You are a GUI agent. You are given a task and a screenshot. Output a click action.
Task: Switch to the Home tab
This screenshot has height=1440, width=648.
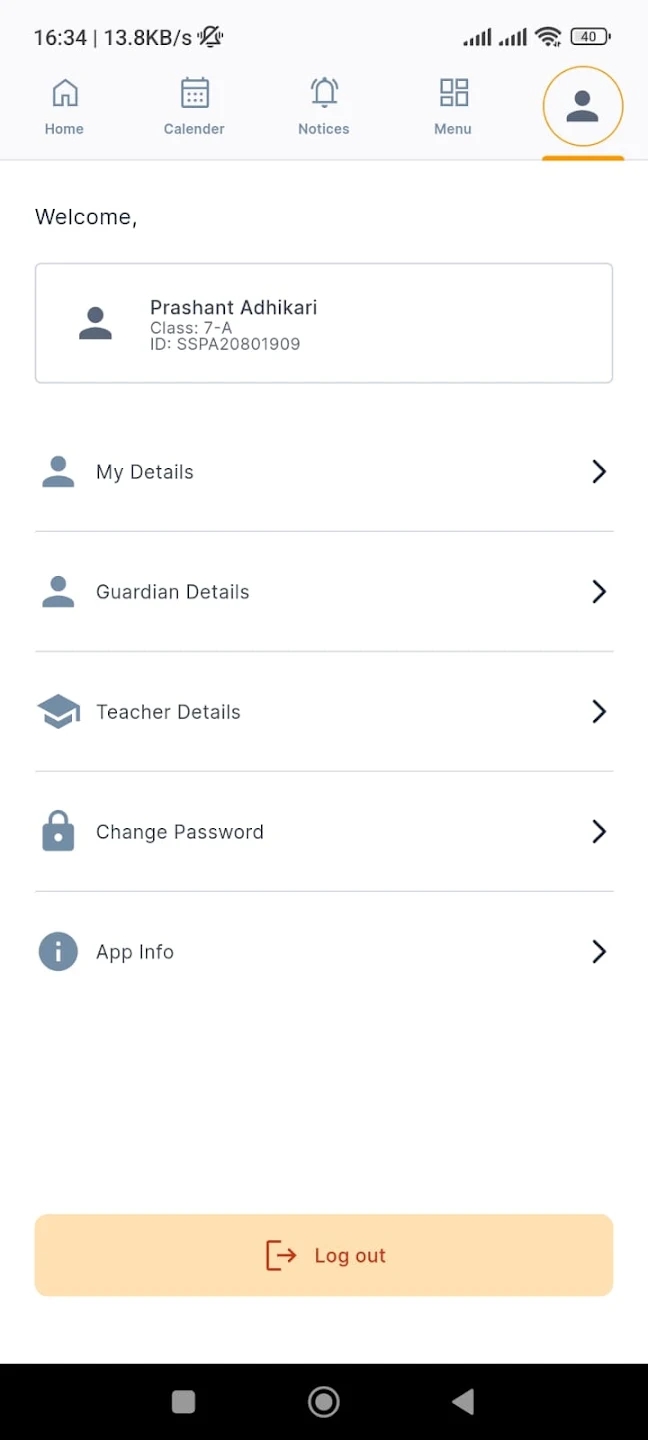pyautogui.click(x=64, y=108)
